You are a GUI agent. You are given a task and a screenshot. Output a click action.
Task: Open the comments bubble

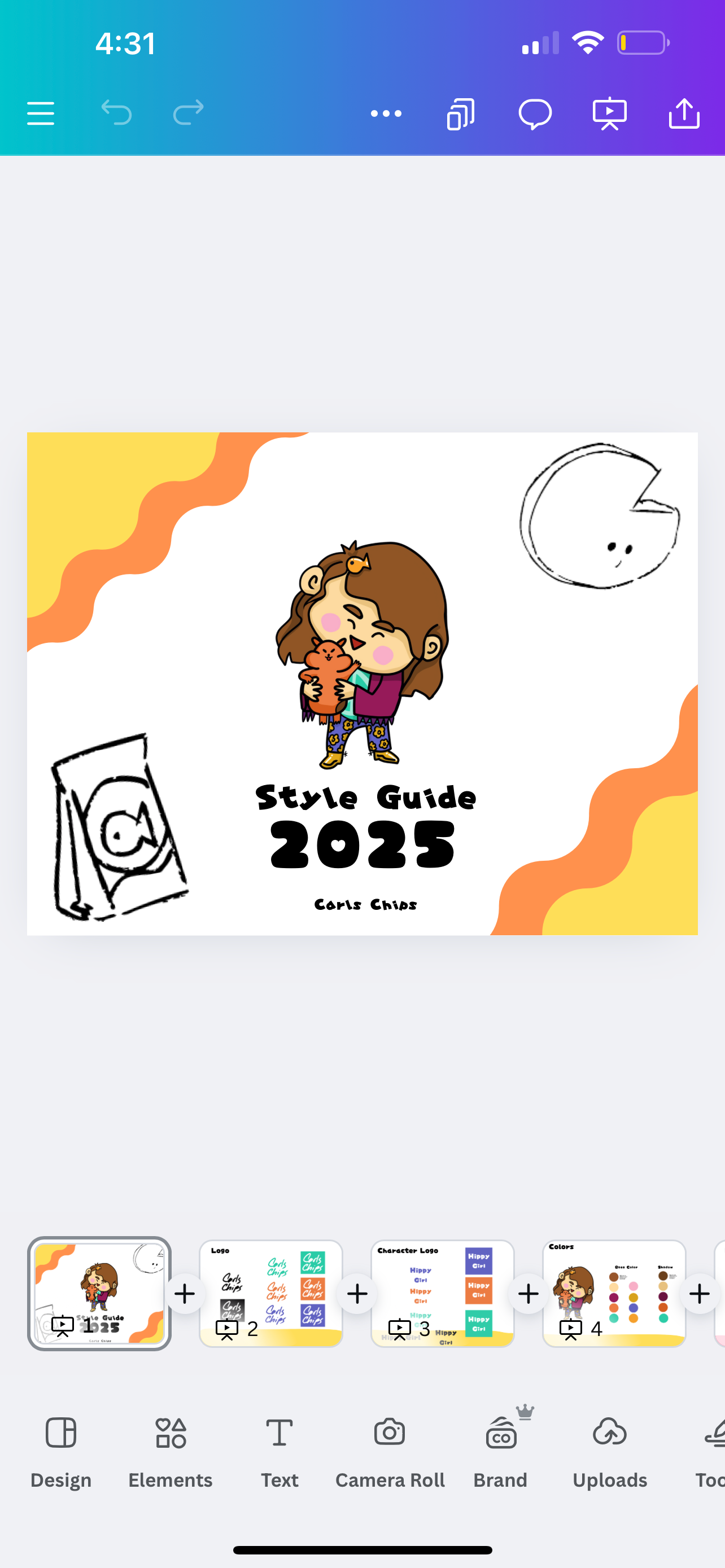click(535, 113)
